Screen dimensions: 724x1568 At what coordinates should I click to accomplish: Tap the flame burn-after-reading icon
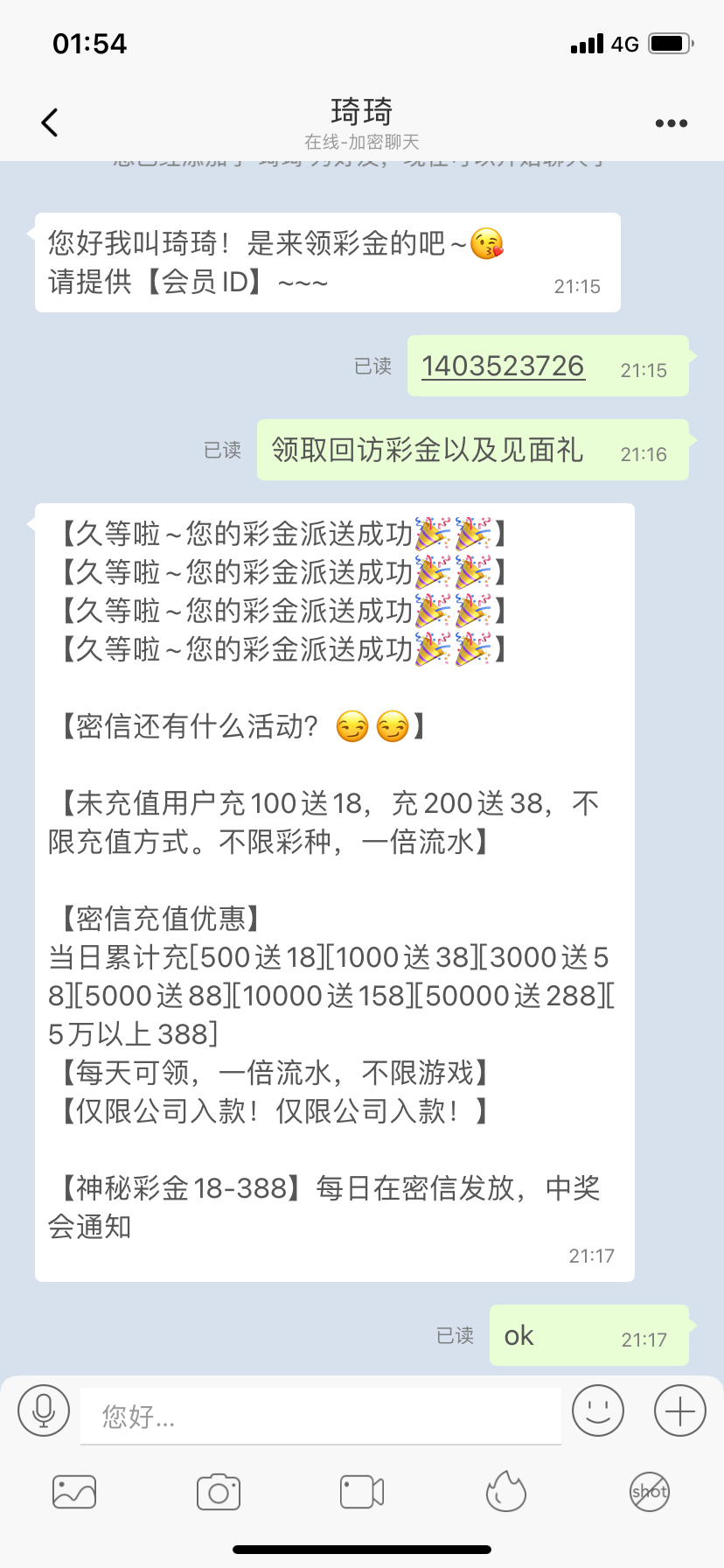coord(505,1492)
